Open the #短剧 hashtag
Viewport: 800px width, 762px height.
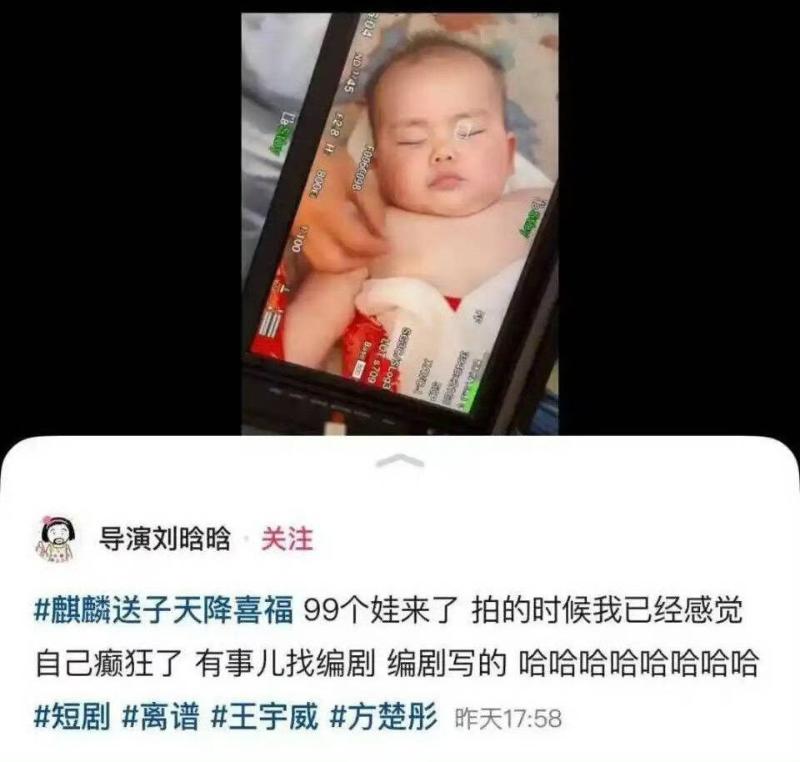pos(72,716)
